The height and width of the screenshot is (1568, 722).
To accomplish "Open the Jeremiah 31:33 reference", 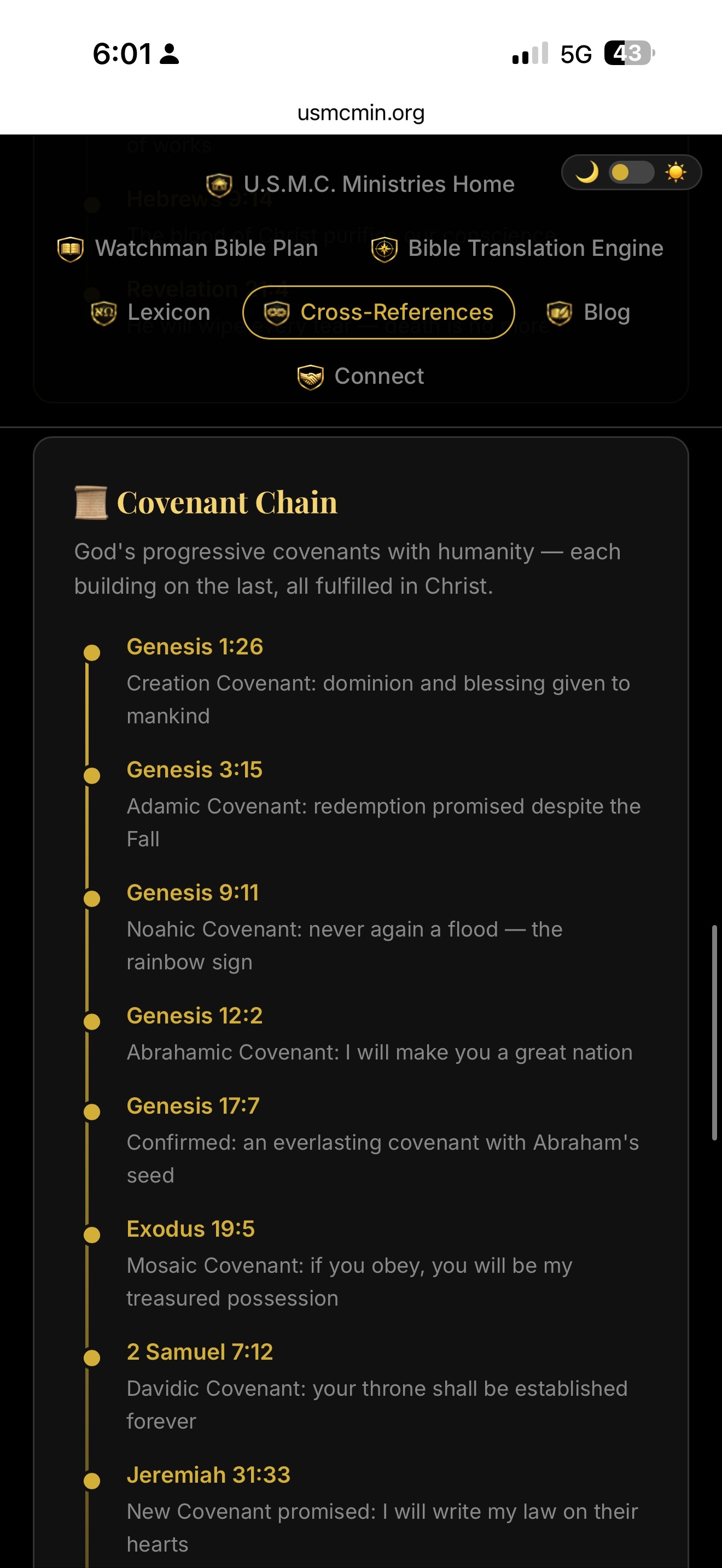I will click(x=208, y=1475).
